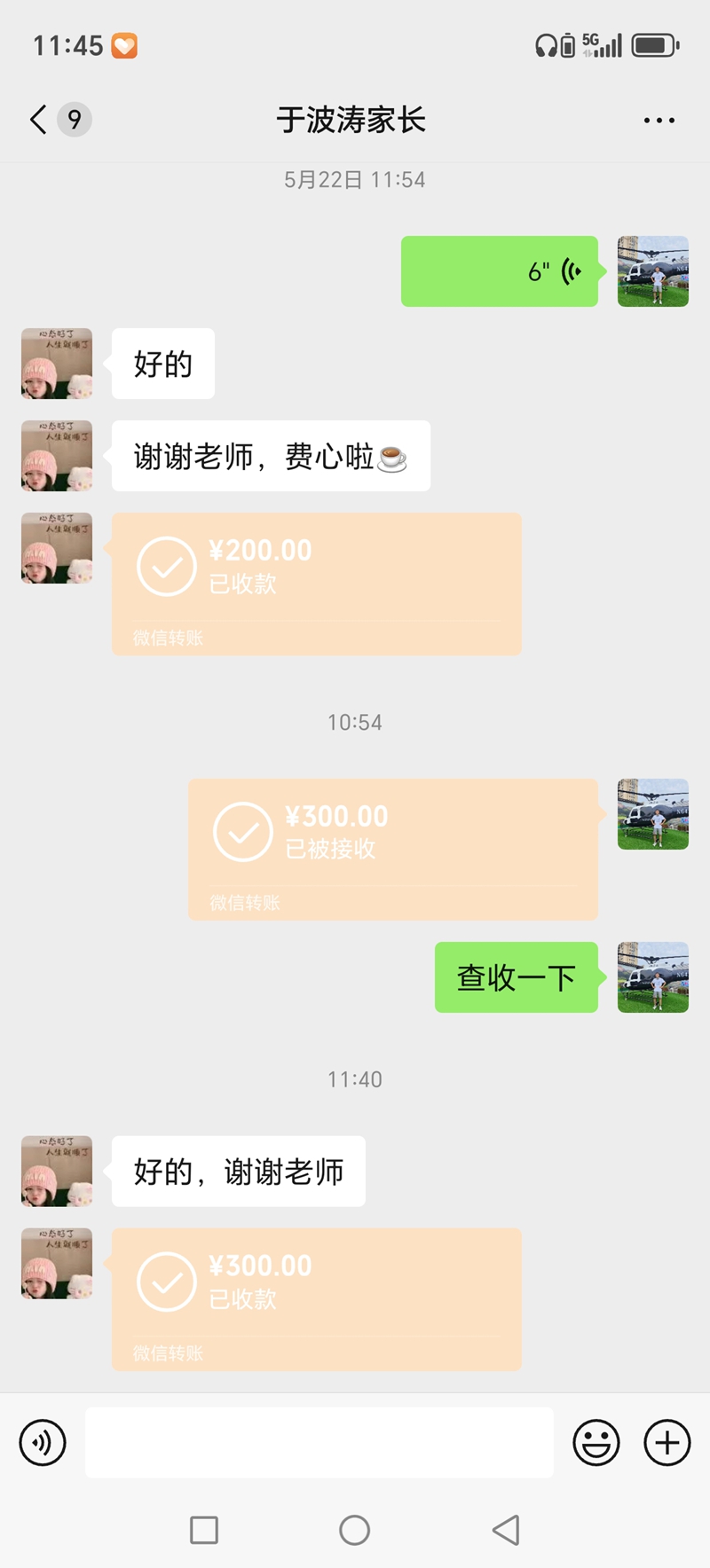This screenshot has width=710, height=1568.
Task: Open the ¥200.00 received transfer card
Action: pyautogui.click(x=316, y=584)
